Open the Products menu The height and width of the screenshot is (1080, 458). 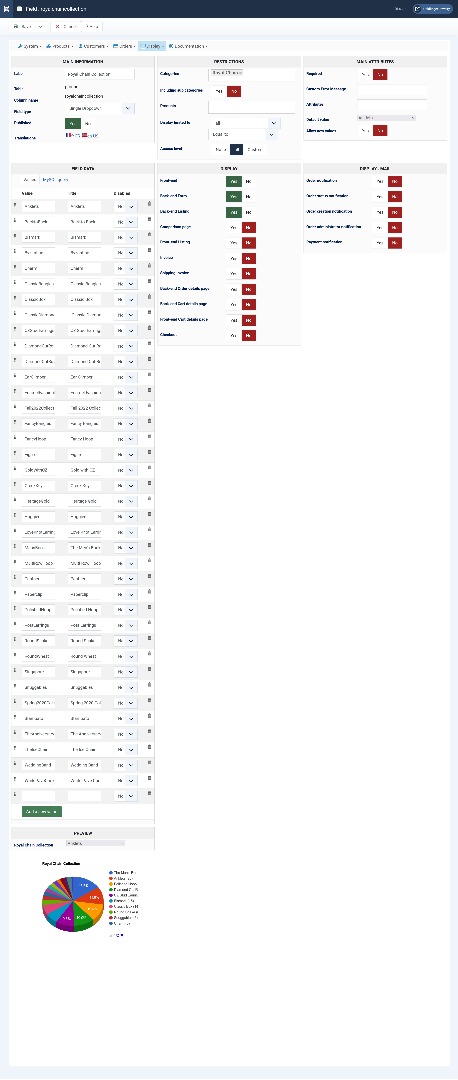[59, 46]
